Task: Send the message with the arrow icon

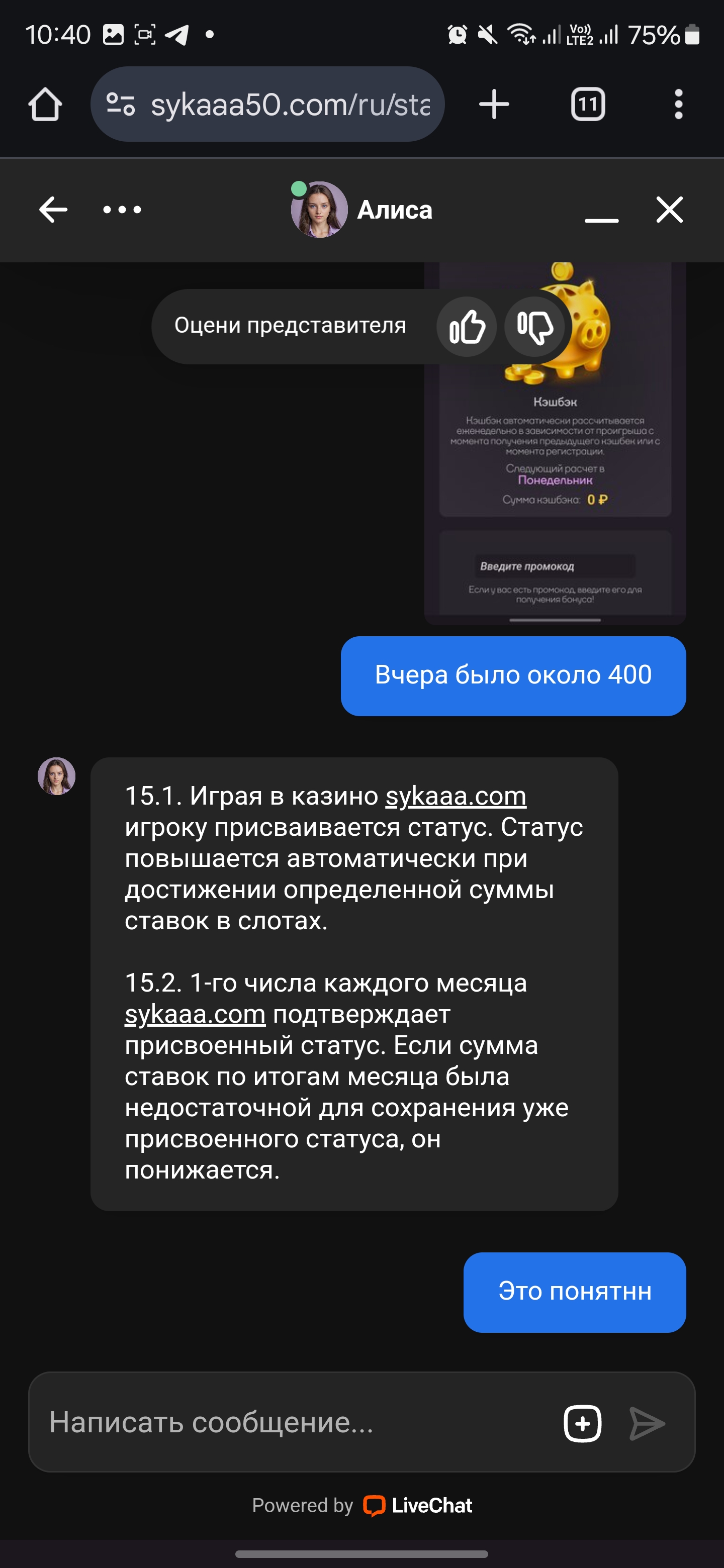Action: [x=647, y=1423]
